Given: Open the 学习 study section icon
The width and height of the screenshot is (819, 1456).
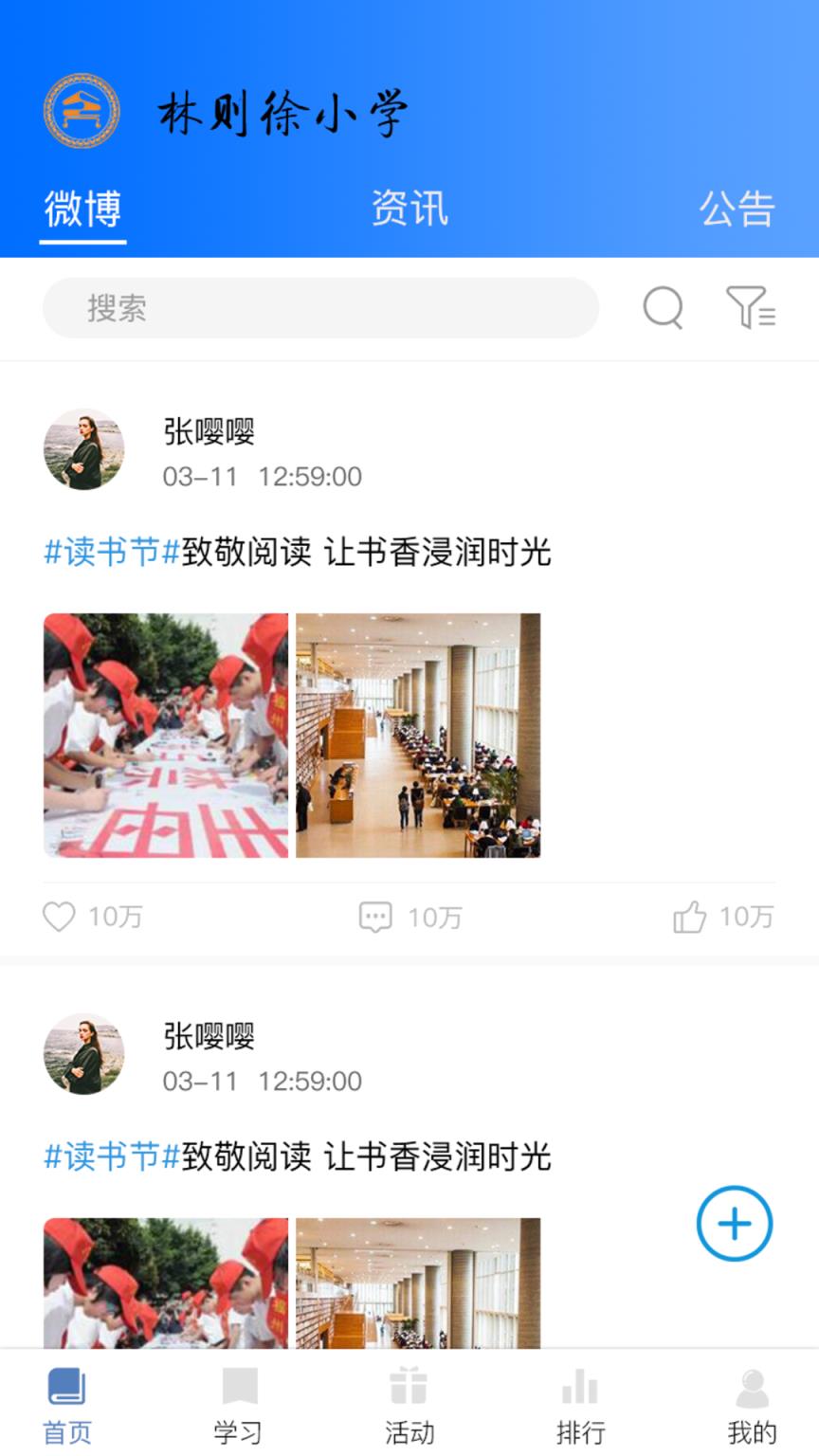Looking at the screenshot, I should pos(237,1388).
